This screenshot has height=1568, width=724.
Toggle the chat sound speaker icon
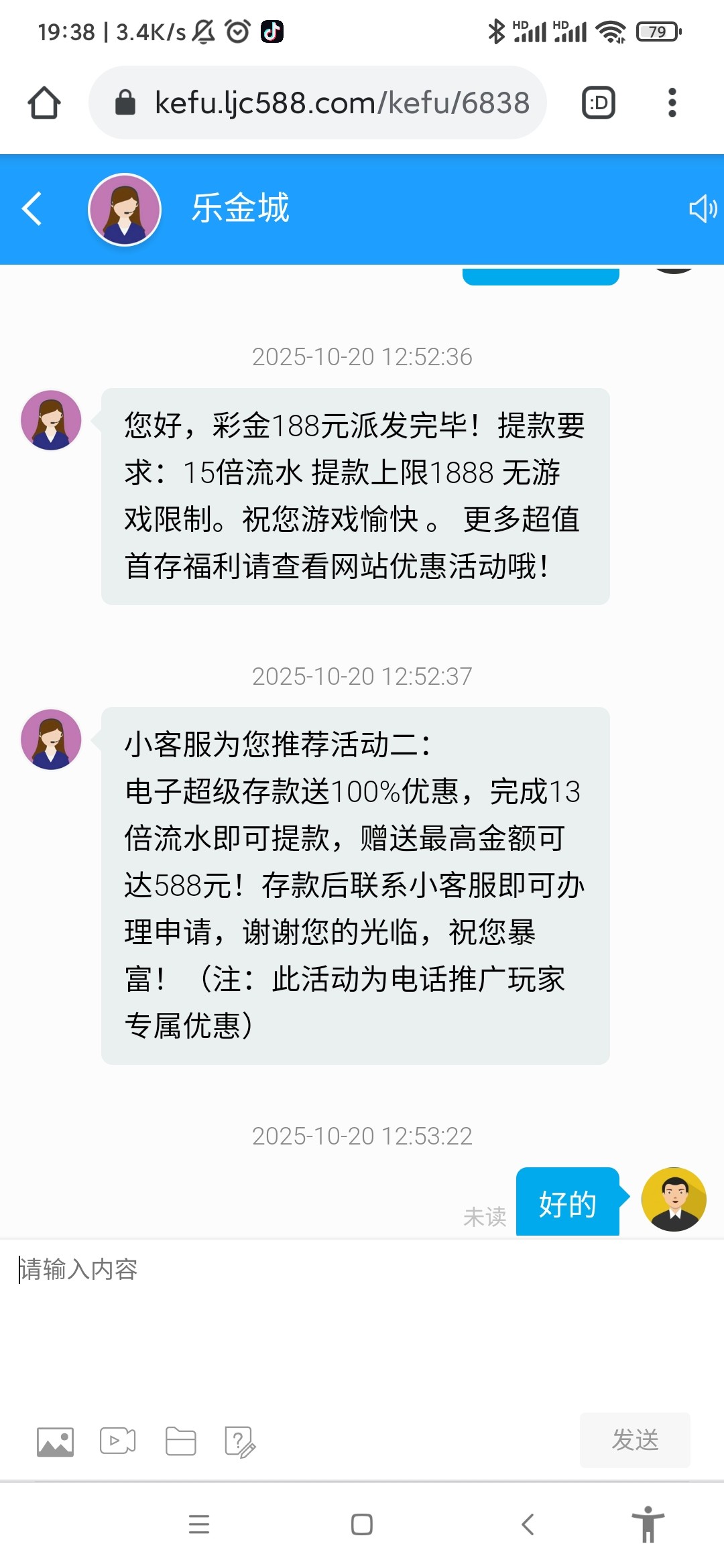pos(703,208)
